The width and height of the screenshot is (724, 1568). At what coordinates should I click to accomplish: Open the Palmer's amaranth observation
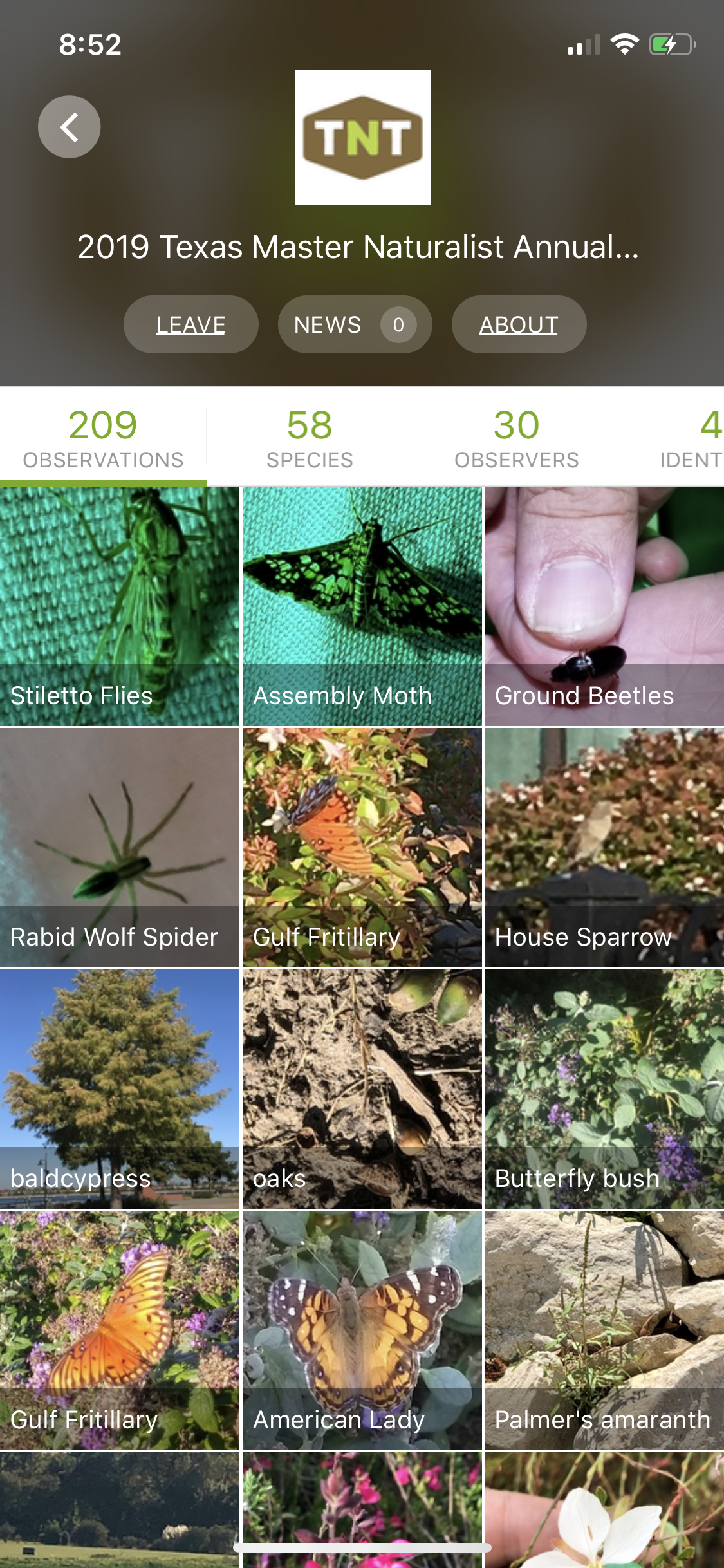[x=604, y=1330]
